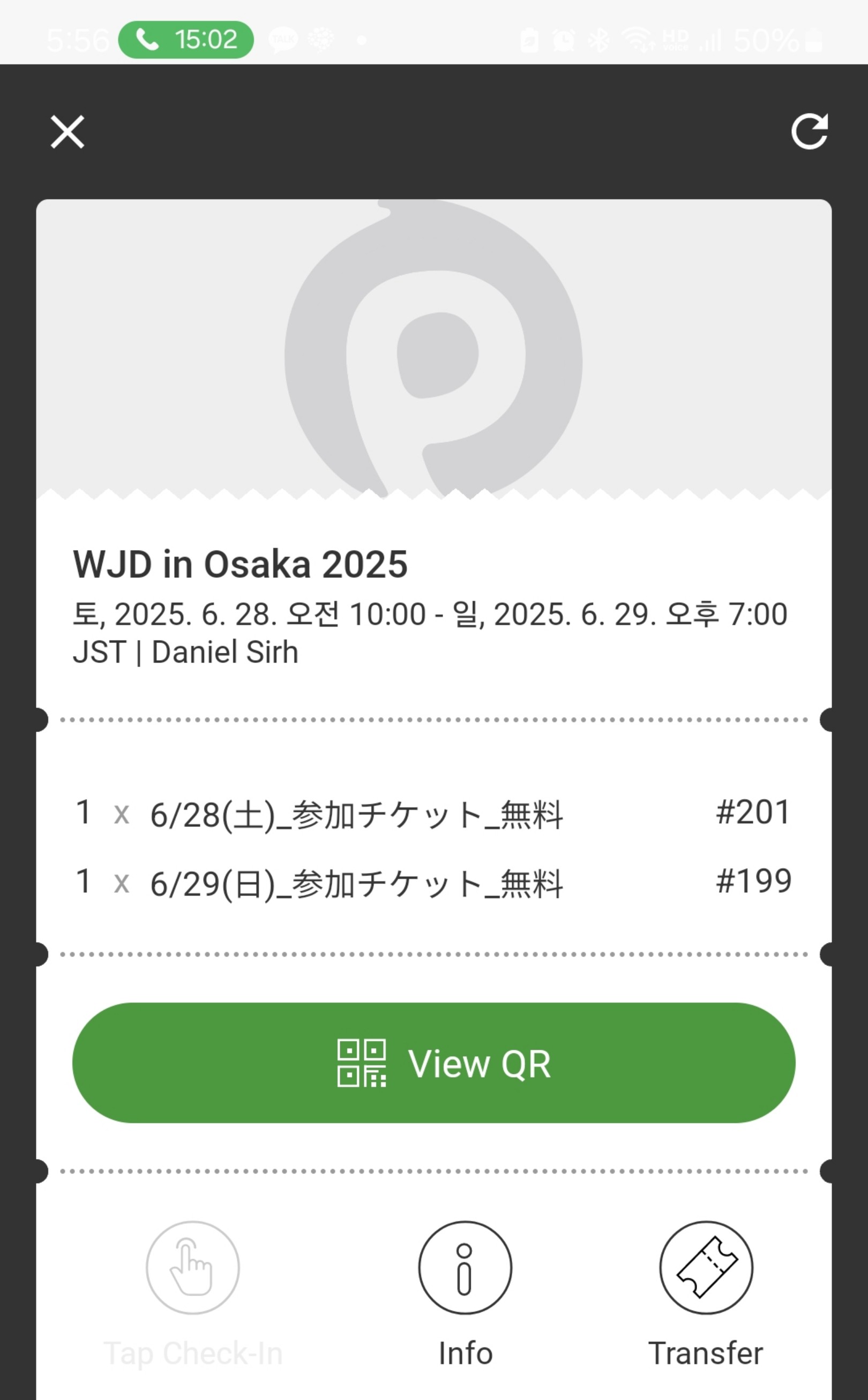Refresh the ticket with reload icon

(810, 131)
